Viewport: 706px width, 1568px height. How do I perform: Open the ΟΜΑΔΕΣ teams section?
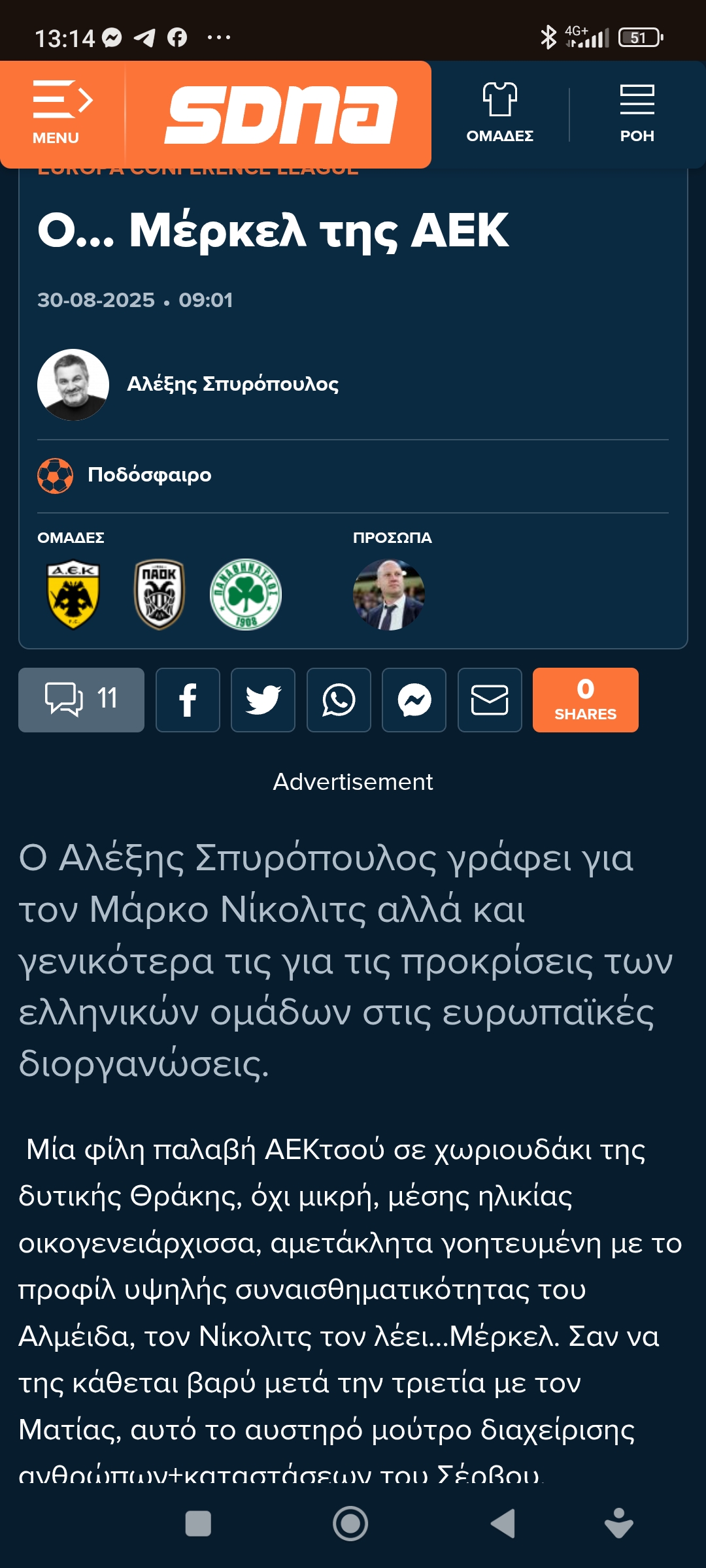(x=499, y=112)
